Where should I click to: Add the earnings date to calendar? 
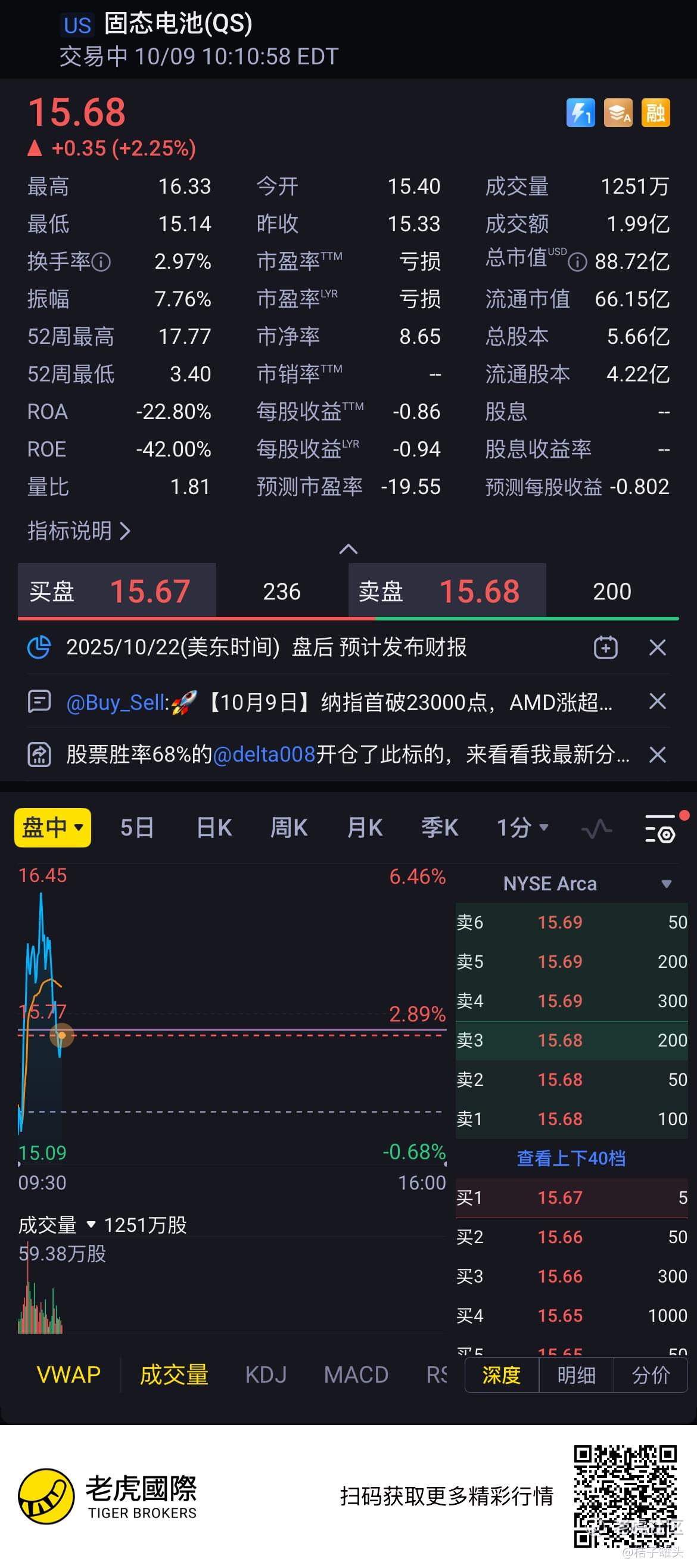pyautogui.click(x=605, y=648)
